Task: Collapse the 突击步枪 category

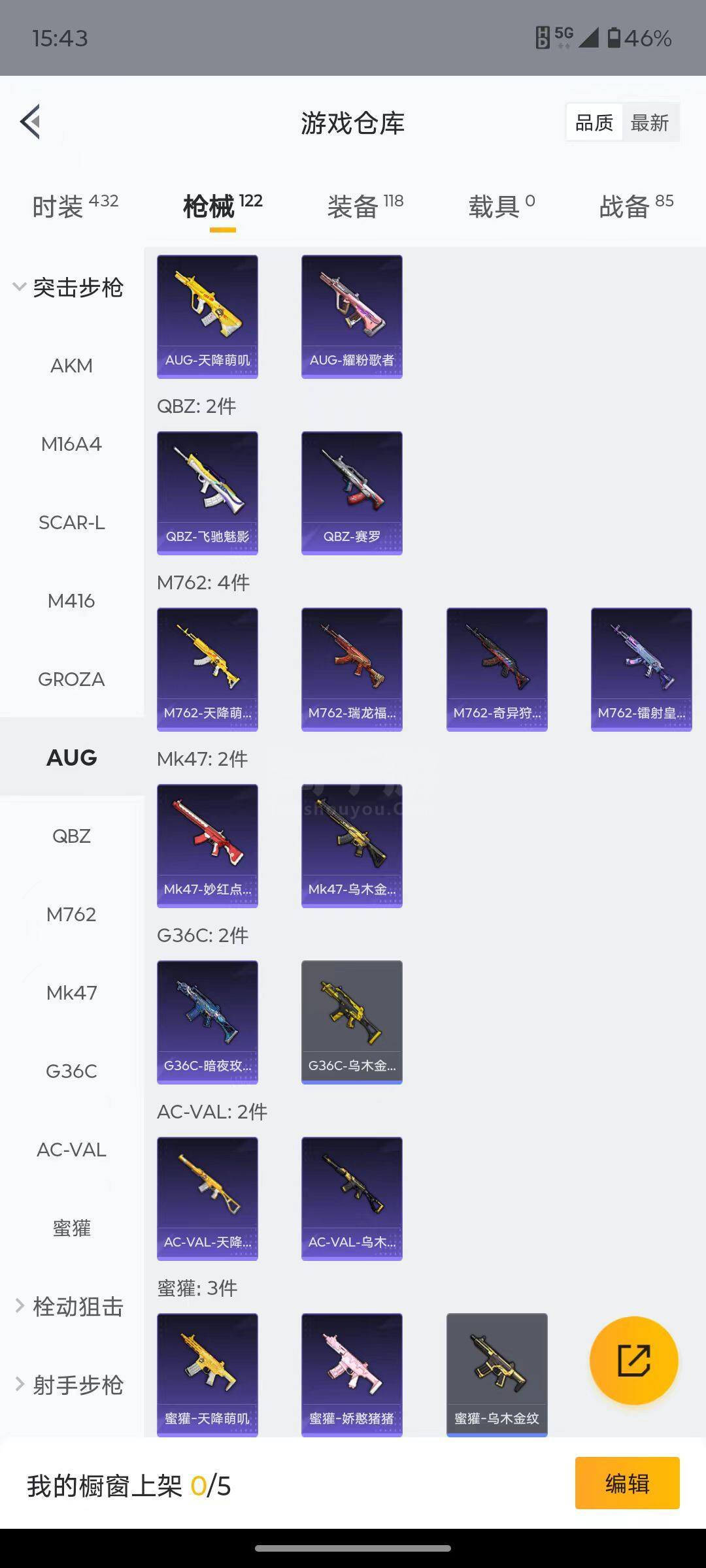Action: tap(69, 287)
